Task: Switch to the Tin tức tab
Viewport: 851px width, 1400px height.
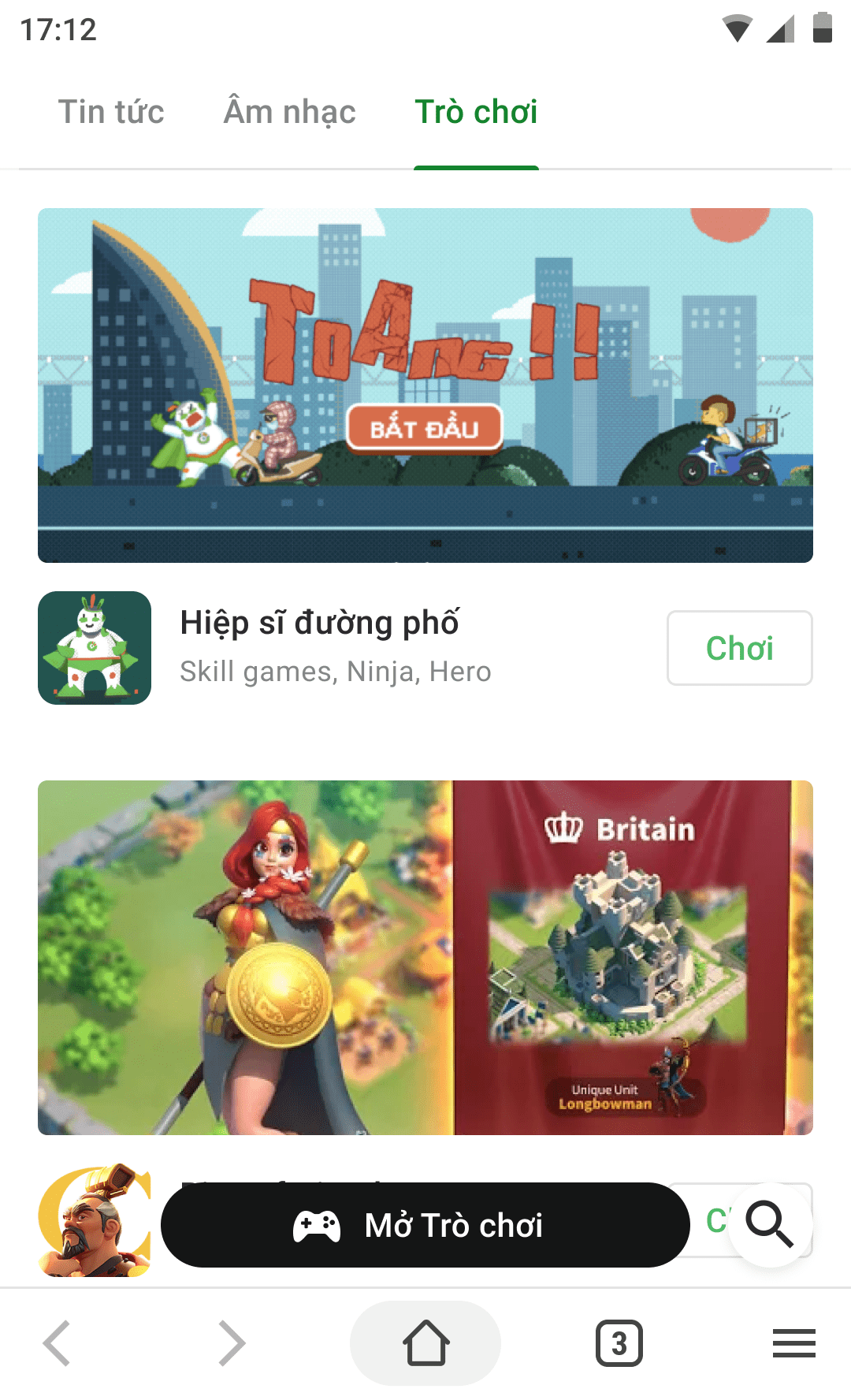Action: [111, 112]
